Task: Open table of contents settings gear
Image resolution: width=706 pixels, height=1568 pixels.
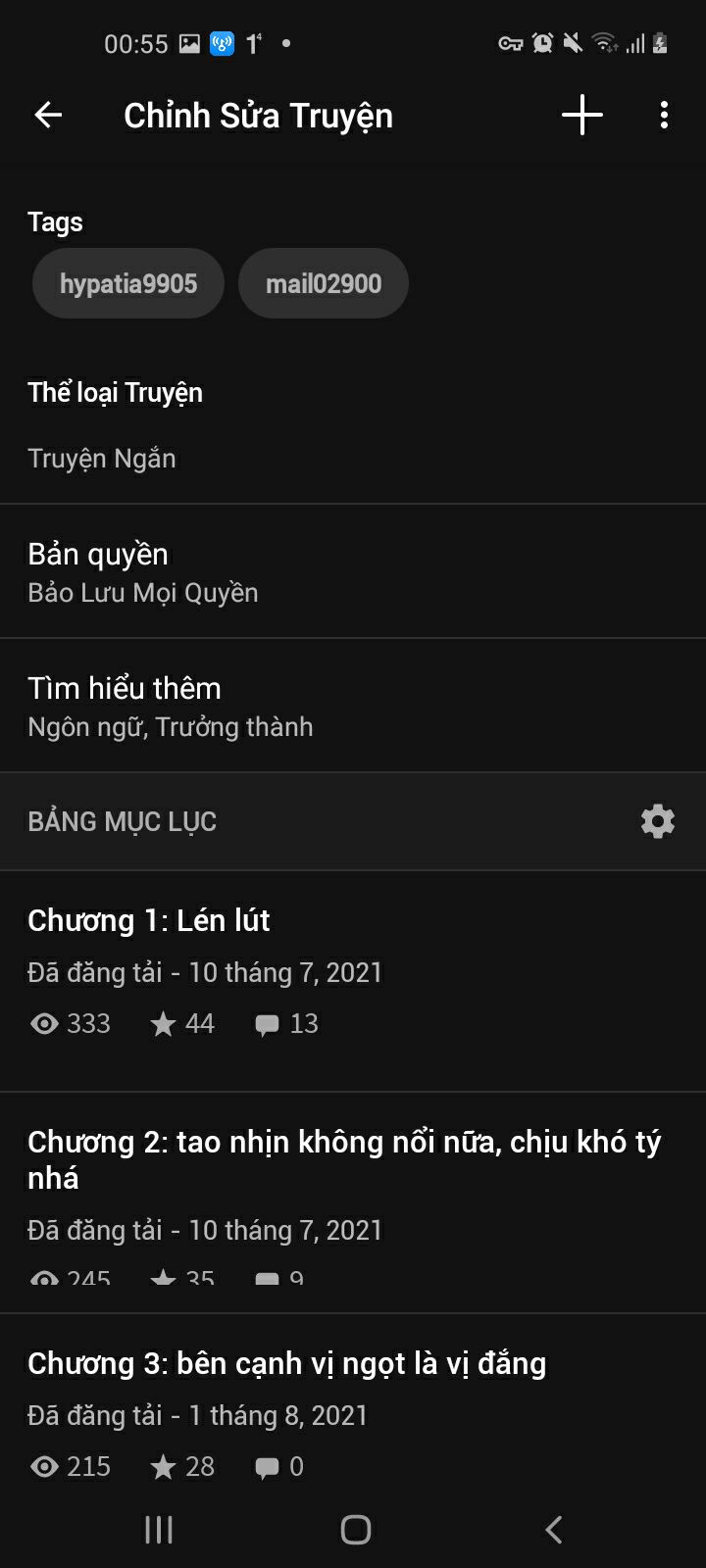Action: click(x=657, y=821)
